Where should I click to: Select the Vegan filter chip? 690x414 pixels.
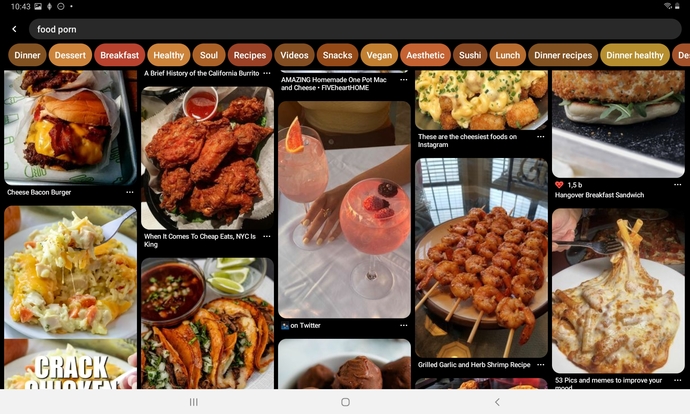[x=379, y=55]
